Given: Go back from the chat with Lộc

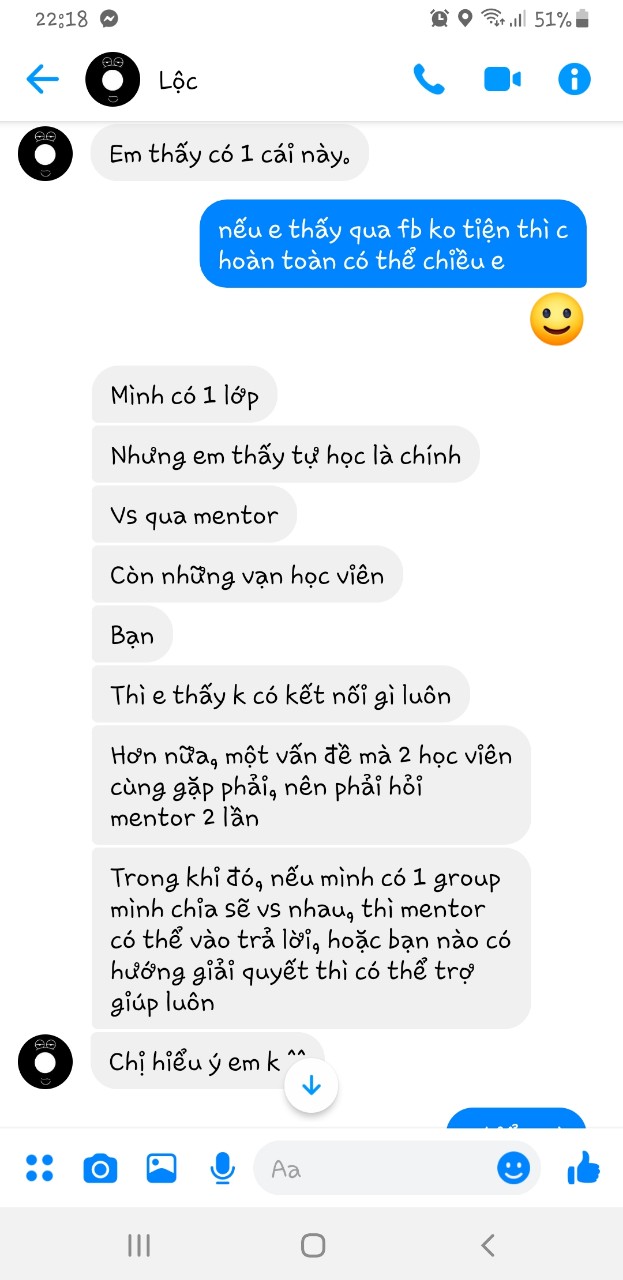Looking at the screenshot, I should (x=42, y=79).
